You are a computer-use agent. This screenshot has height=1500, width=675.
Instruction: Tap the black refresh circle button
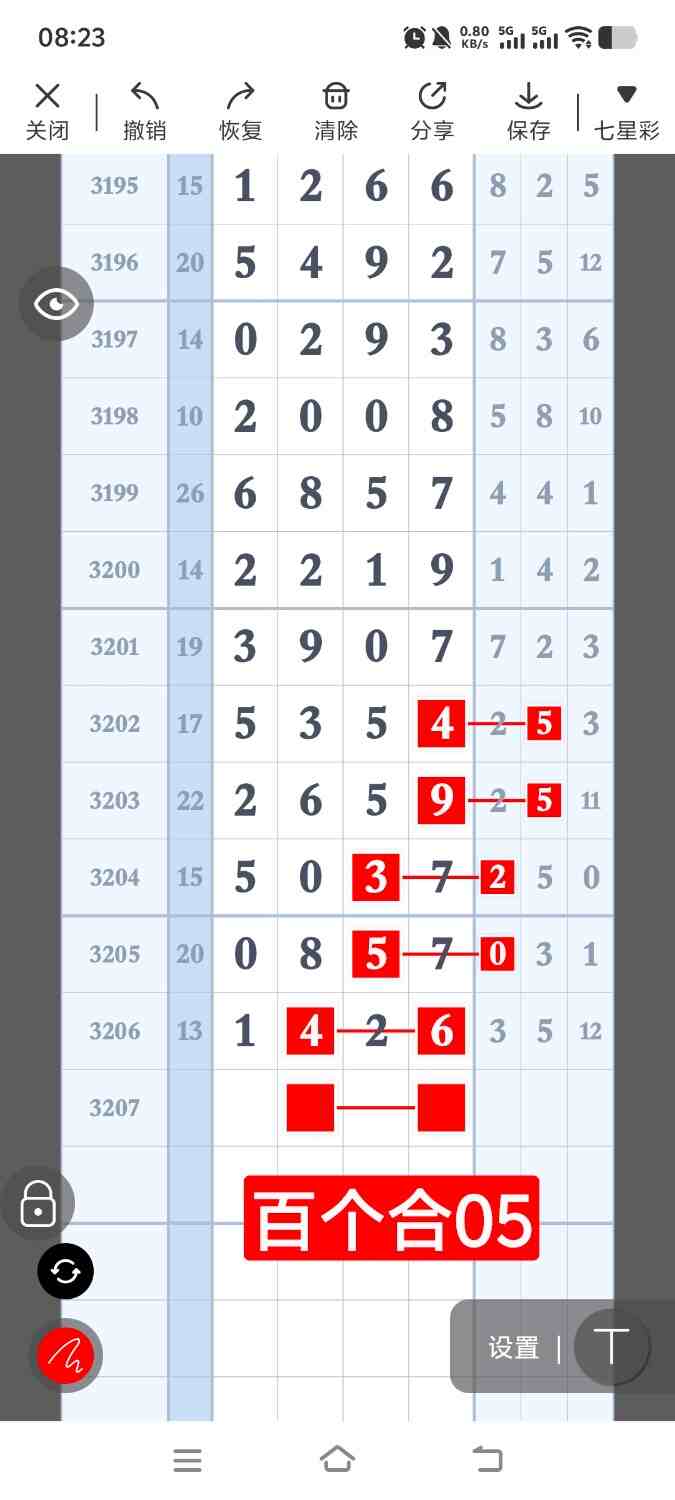point(65,1271)
